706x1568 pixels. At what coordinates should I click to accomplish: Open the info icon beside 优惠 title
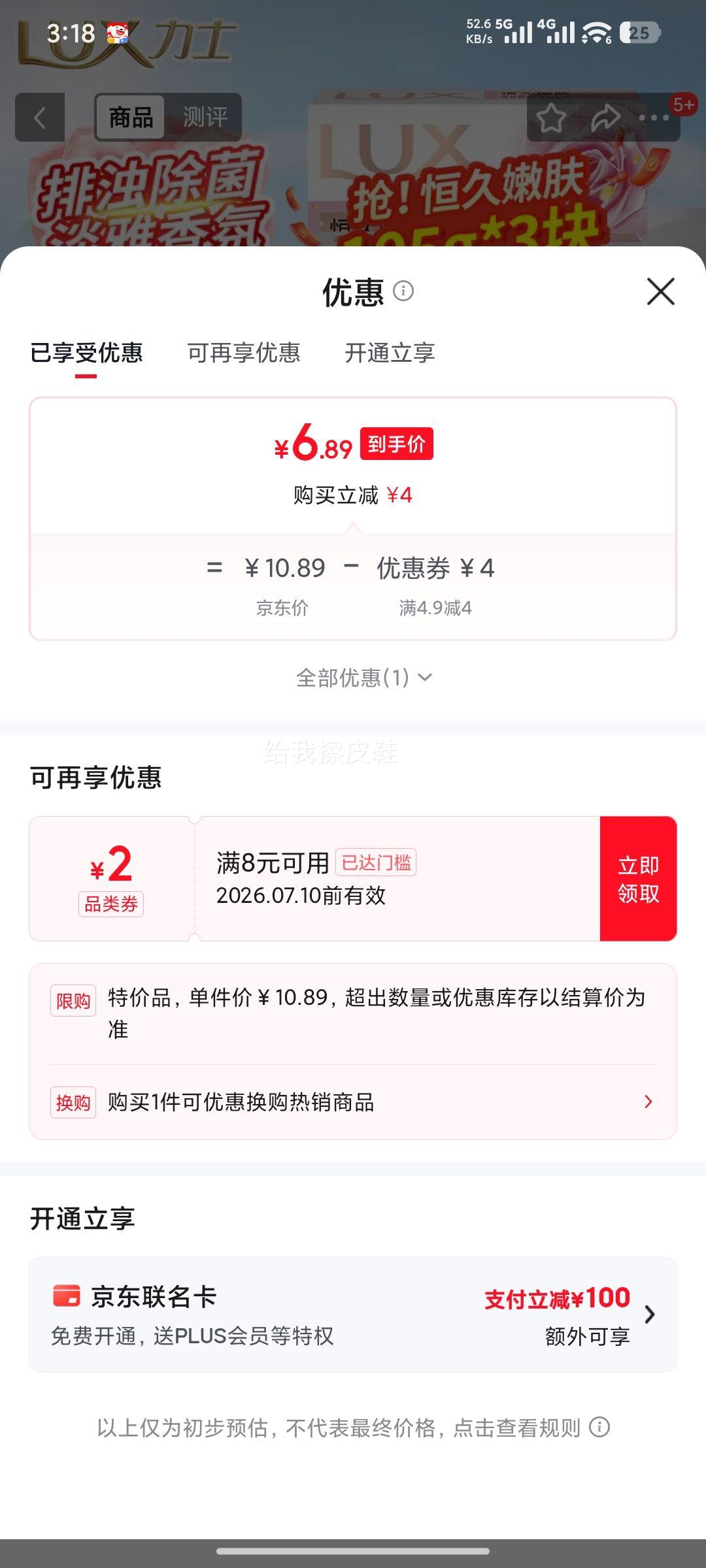(x=403, y=291)
